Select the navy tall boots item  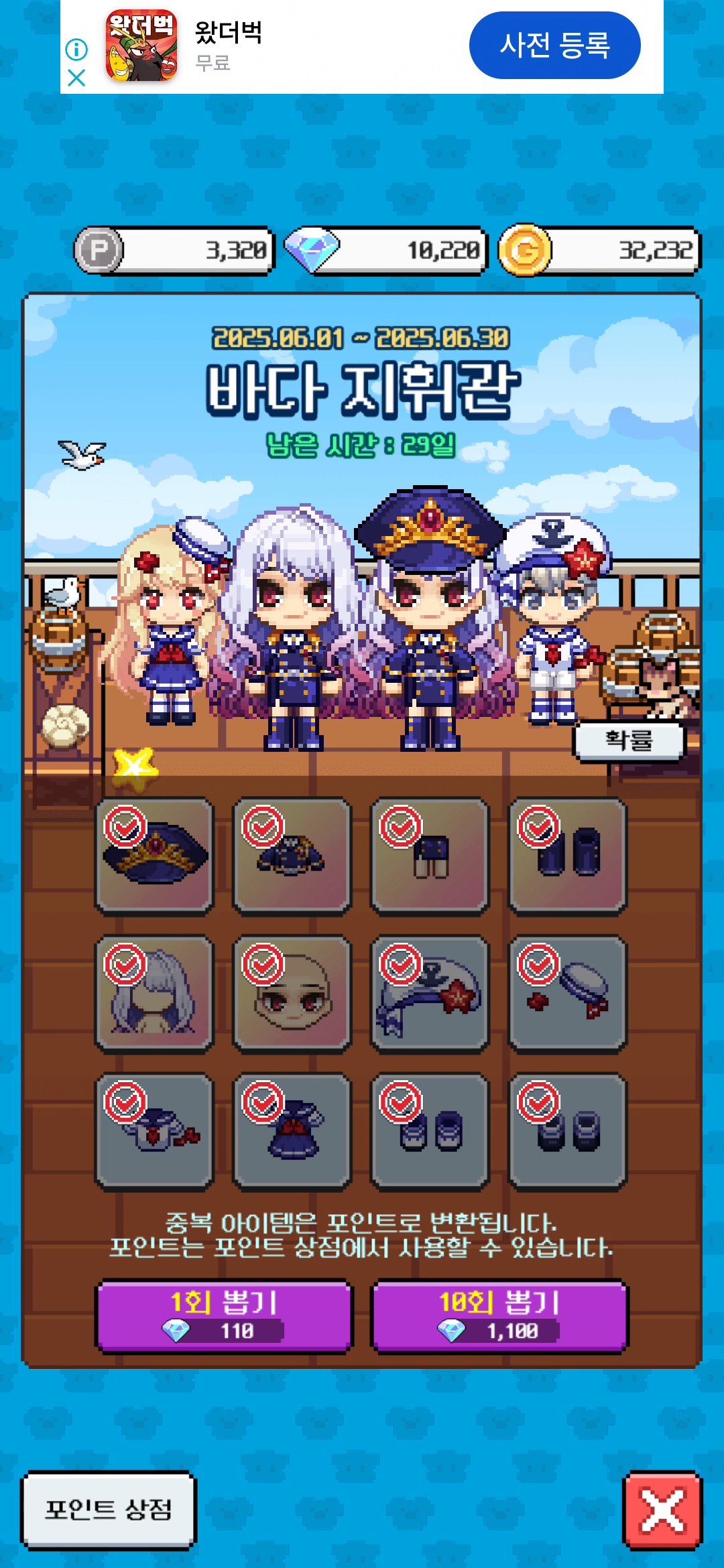coord(568,856)
